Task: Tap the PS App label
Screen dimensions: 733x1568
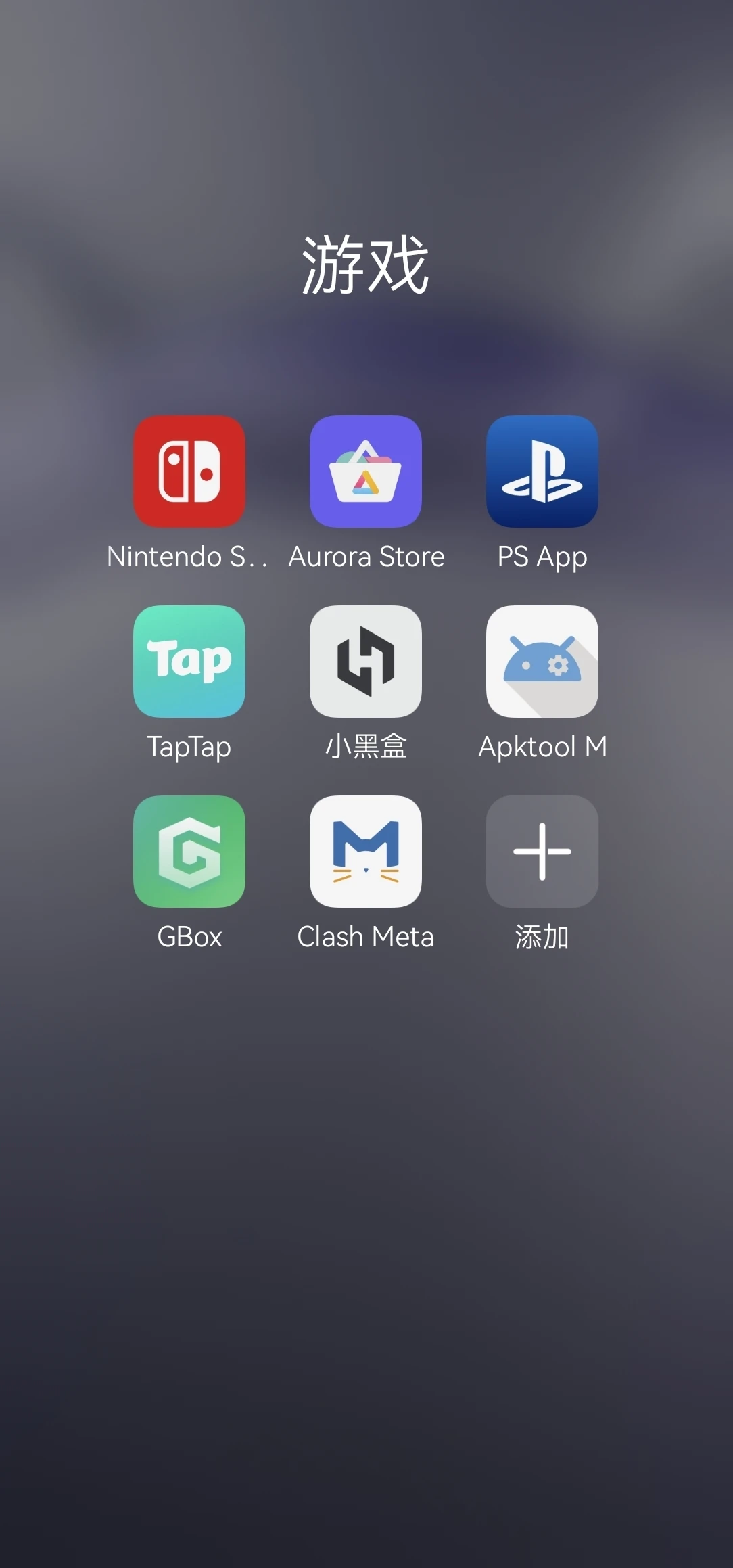Action: tap(542, 557)
